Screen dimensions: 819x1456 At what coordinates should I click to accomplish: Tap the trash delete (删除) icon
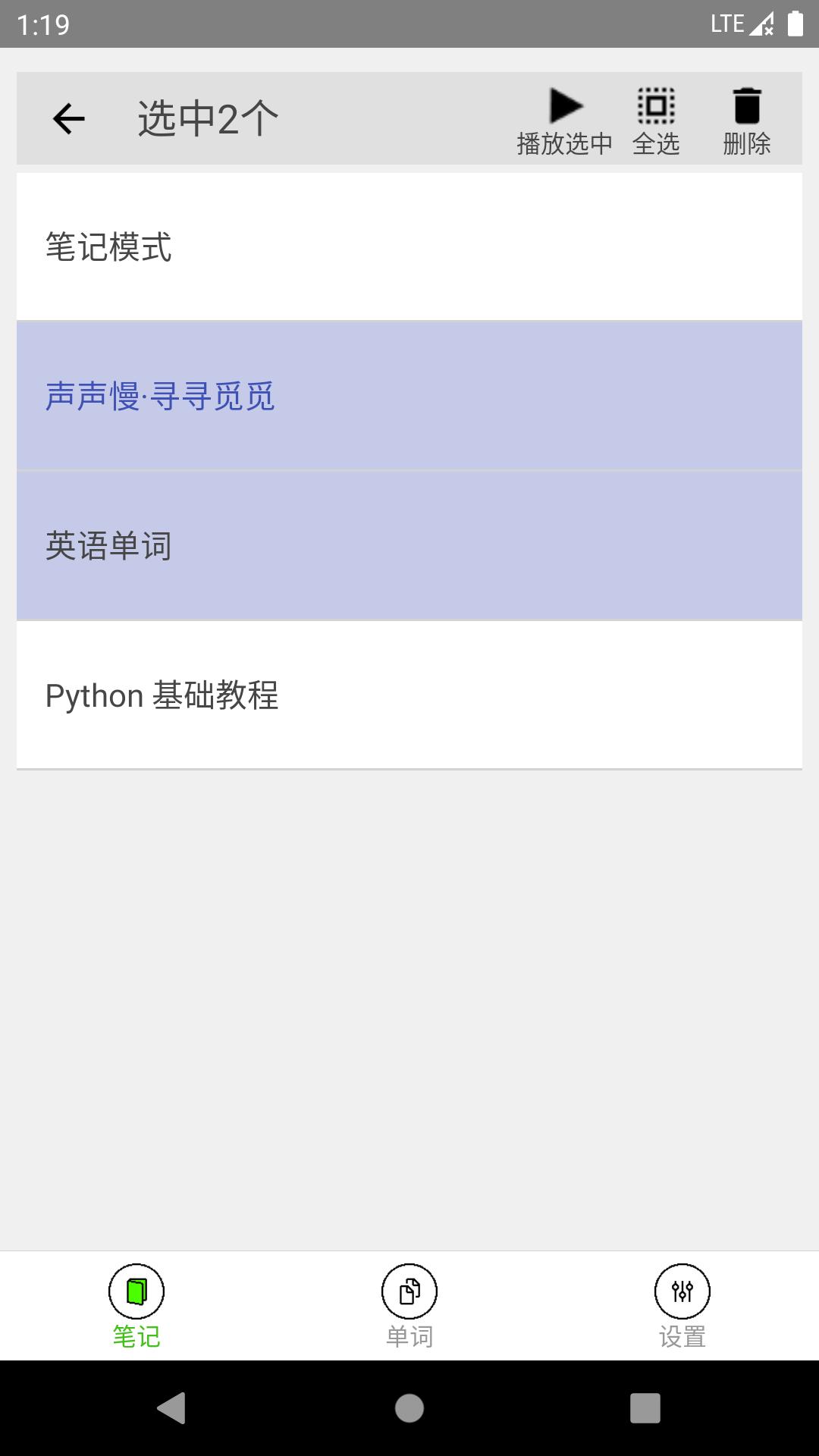pos(748,118)
